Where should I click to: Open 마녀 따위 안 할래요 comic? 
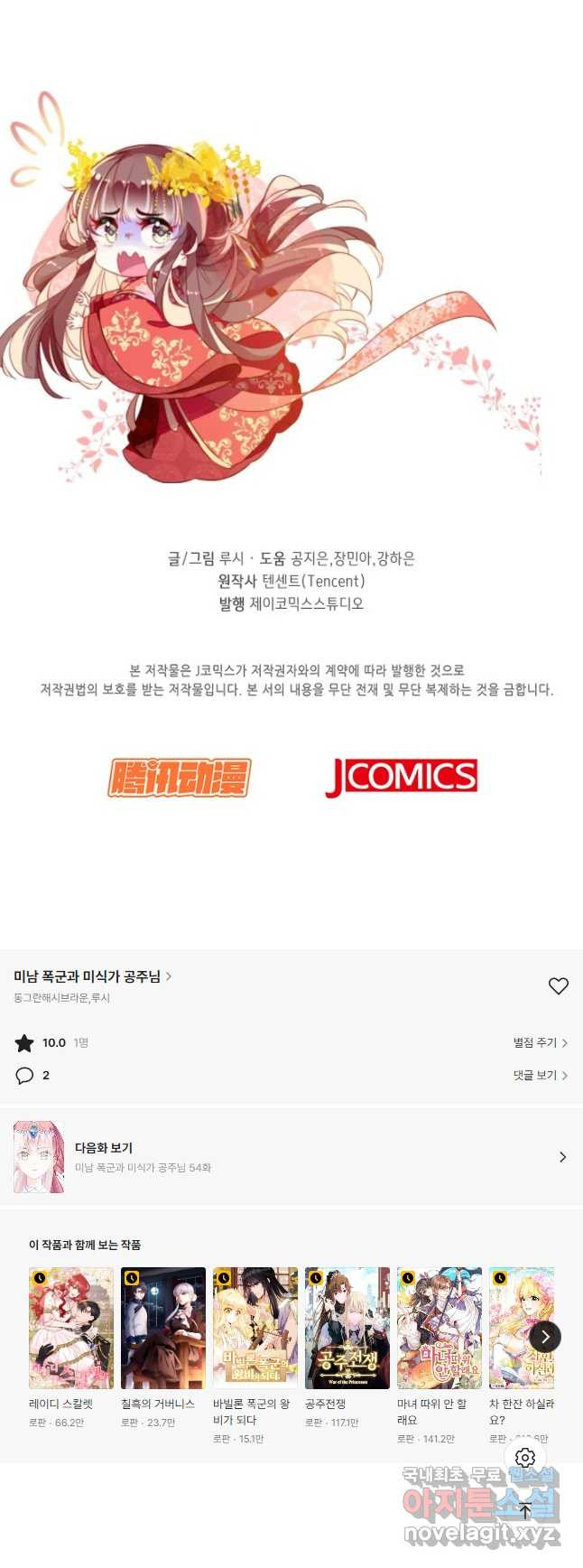pos(440,1328)
